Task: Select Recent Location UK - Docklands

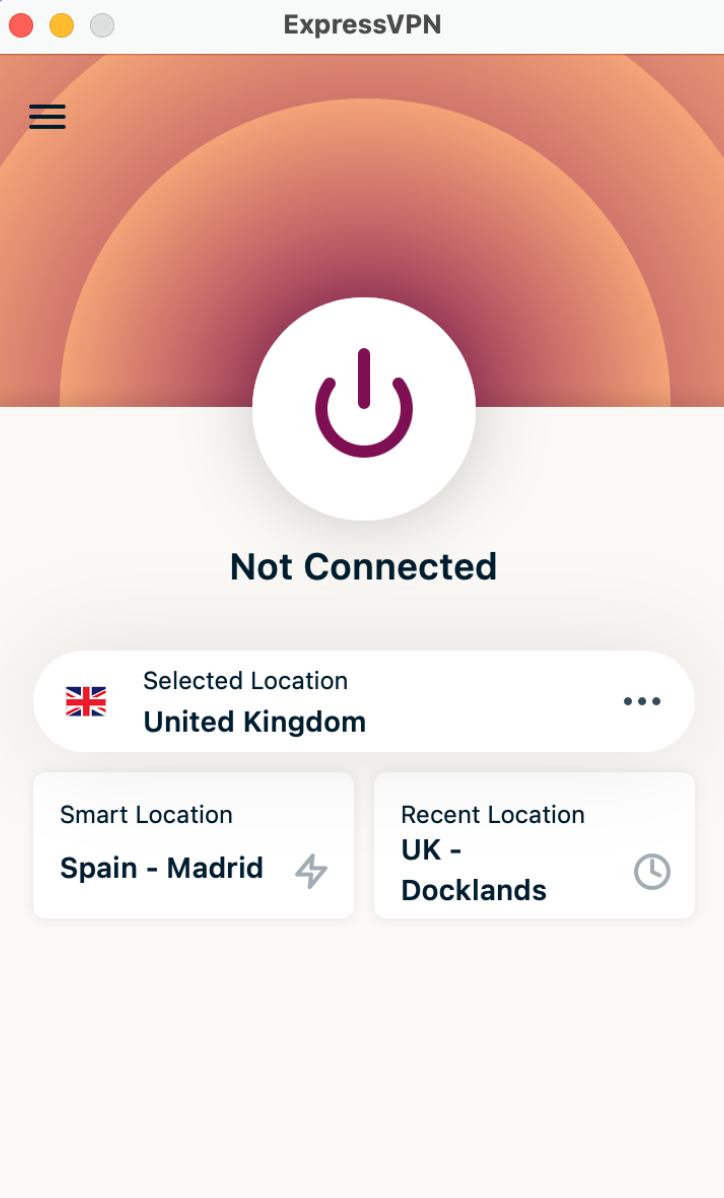Action: click(x=535, y=845)
